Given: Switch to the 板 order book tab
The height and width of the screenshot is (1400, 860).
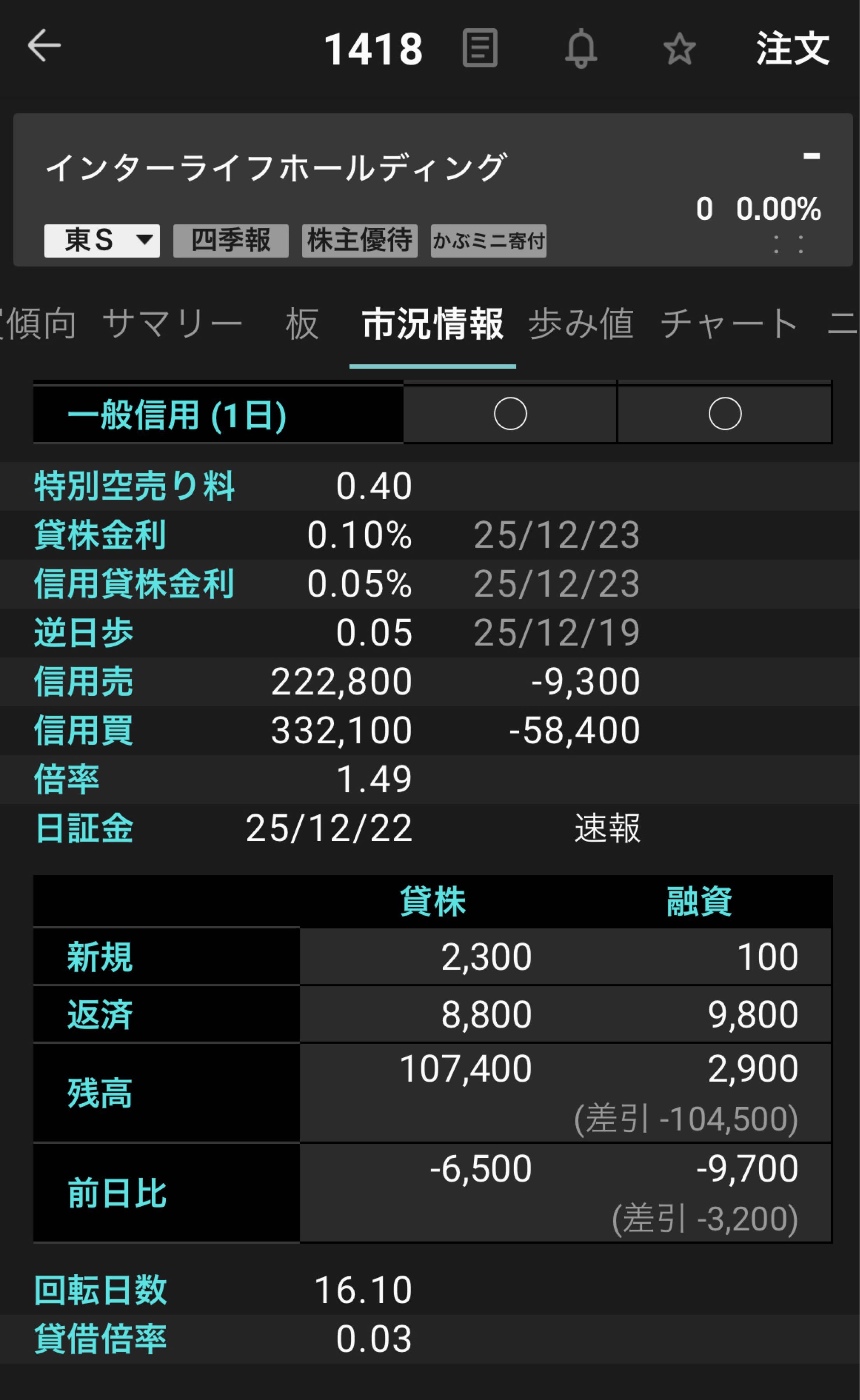Looking at the screenshot, I should (302, 324).
